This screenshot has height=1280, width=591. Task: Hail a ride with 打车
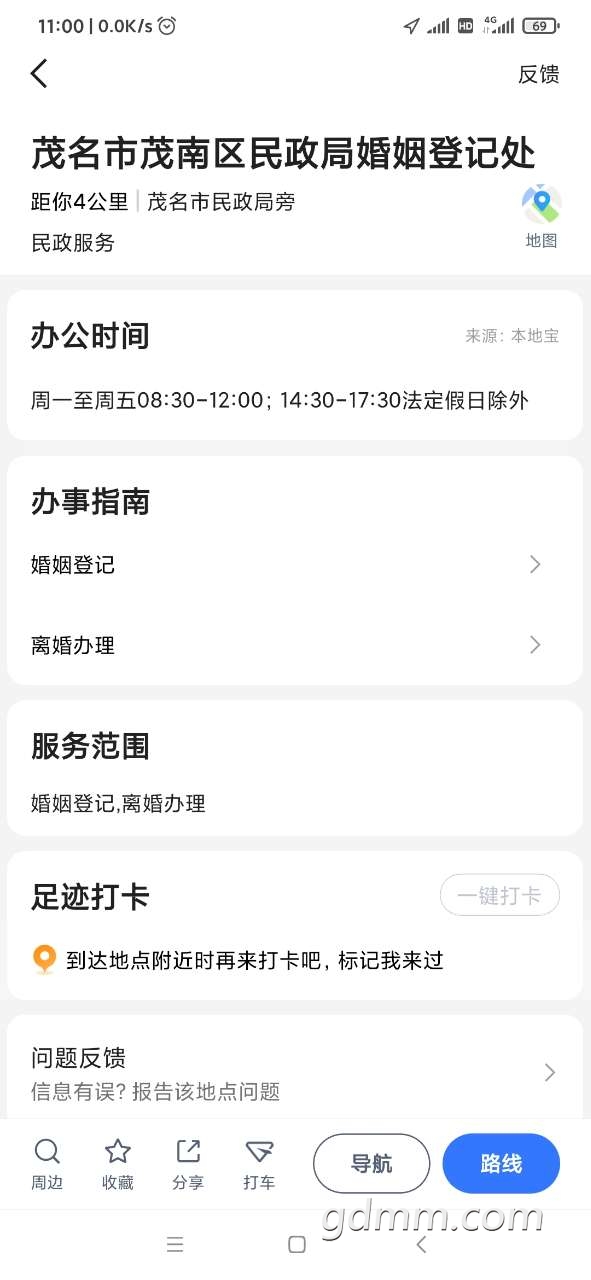pyautogui.click(x=259, y=1164)
